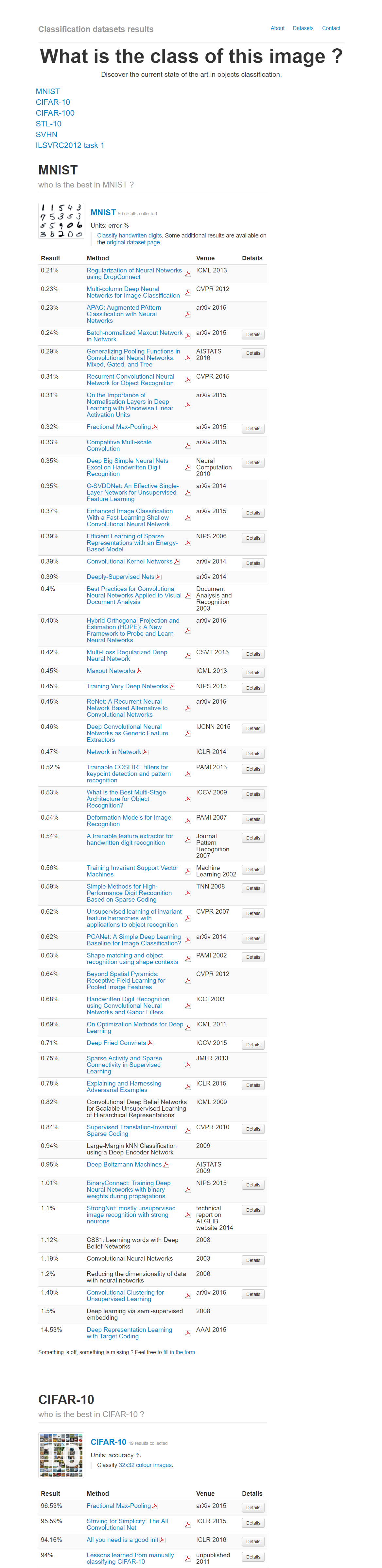Open the Deep Boltzmann Machines paper
The height and width of the screenshot is (1568, 382).
point(124,1165)
